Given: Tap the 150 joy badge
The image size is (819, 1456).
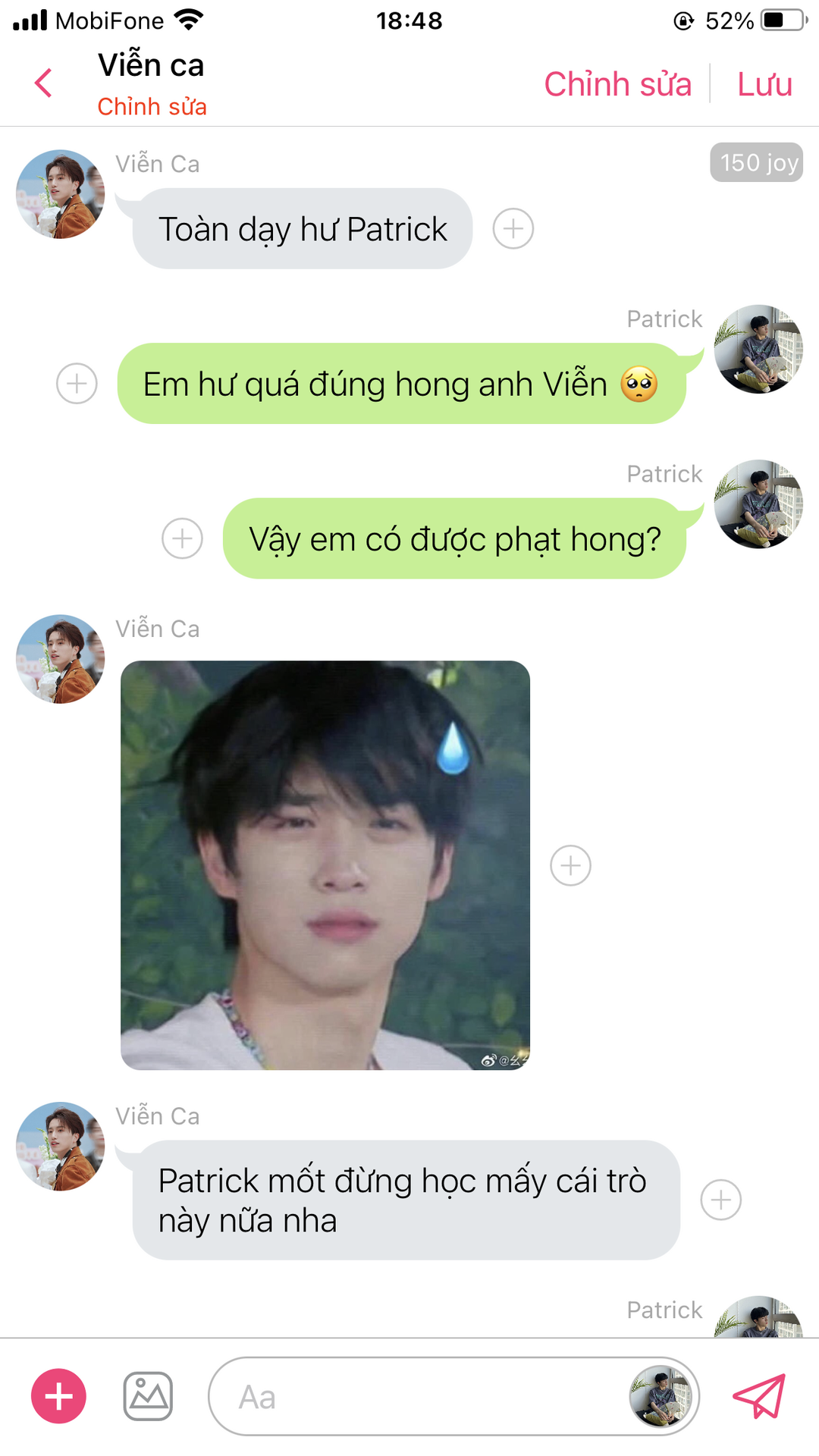Looking at the screenshot, I should click(756, 162).
